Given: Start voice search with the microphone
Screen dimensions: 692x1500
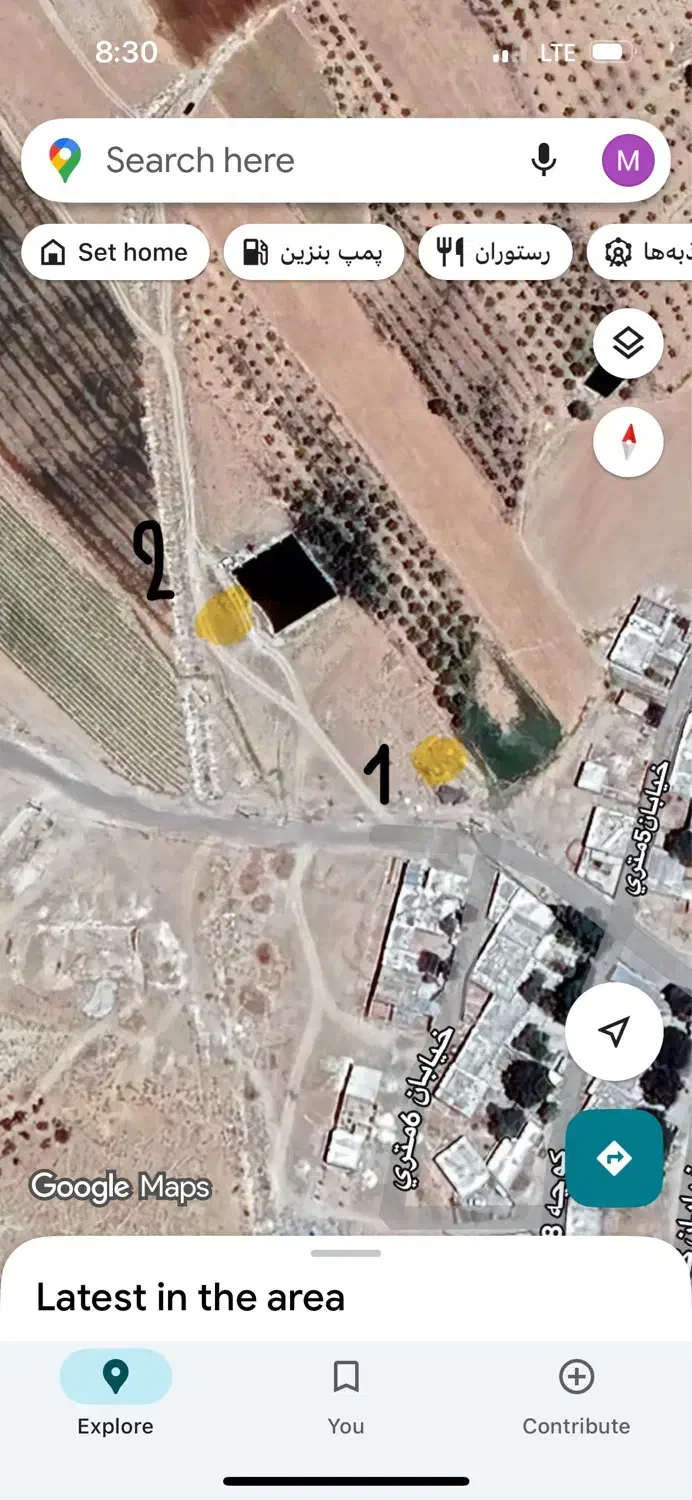Looking at the screenshot, I should 544,160.
